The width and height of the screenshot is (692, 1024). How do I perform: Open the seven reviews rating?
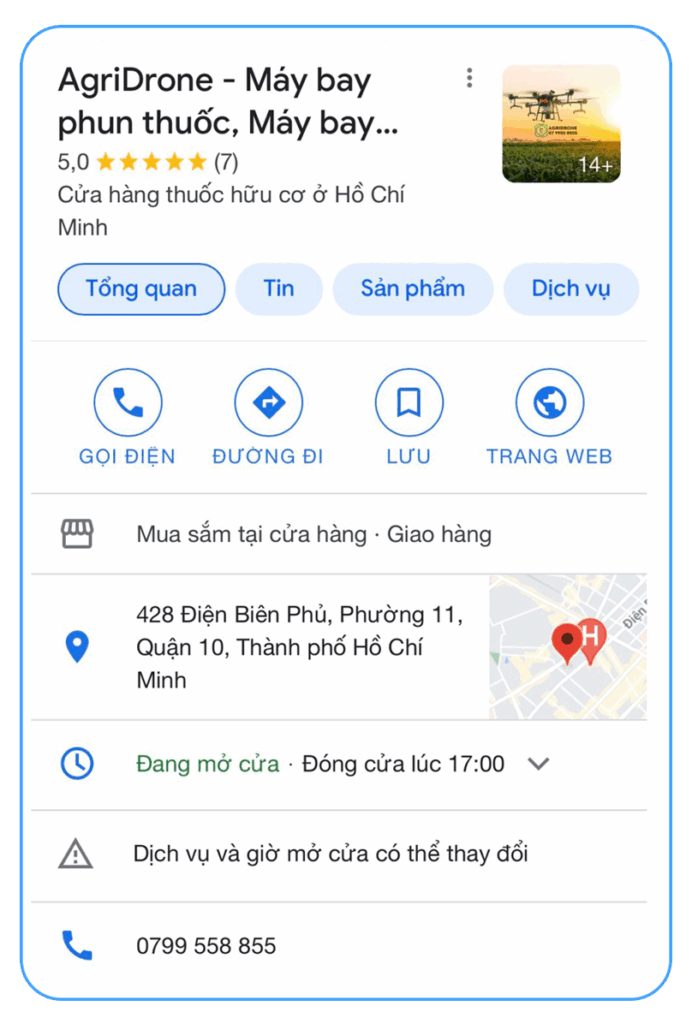[x=226, y=161]
